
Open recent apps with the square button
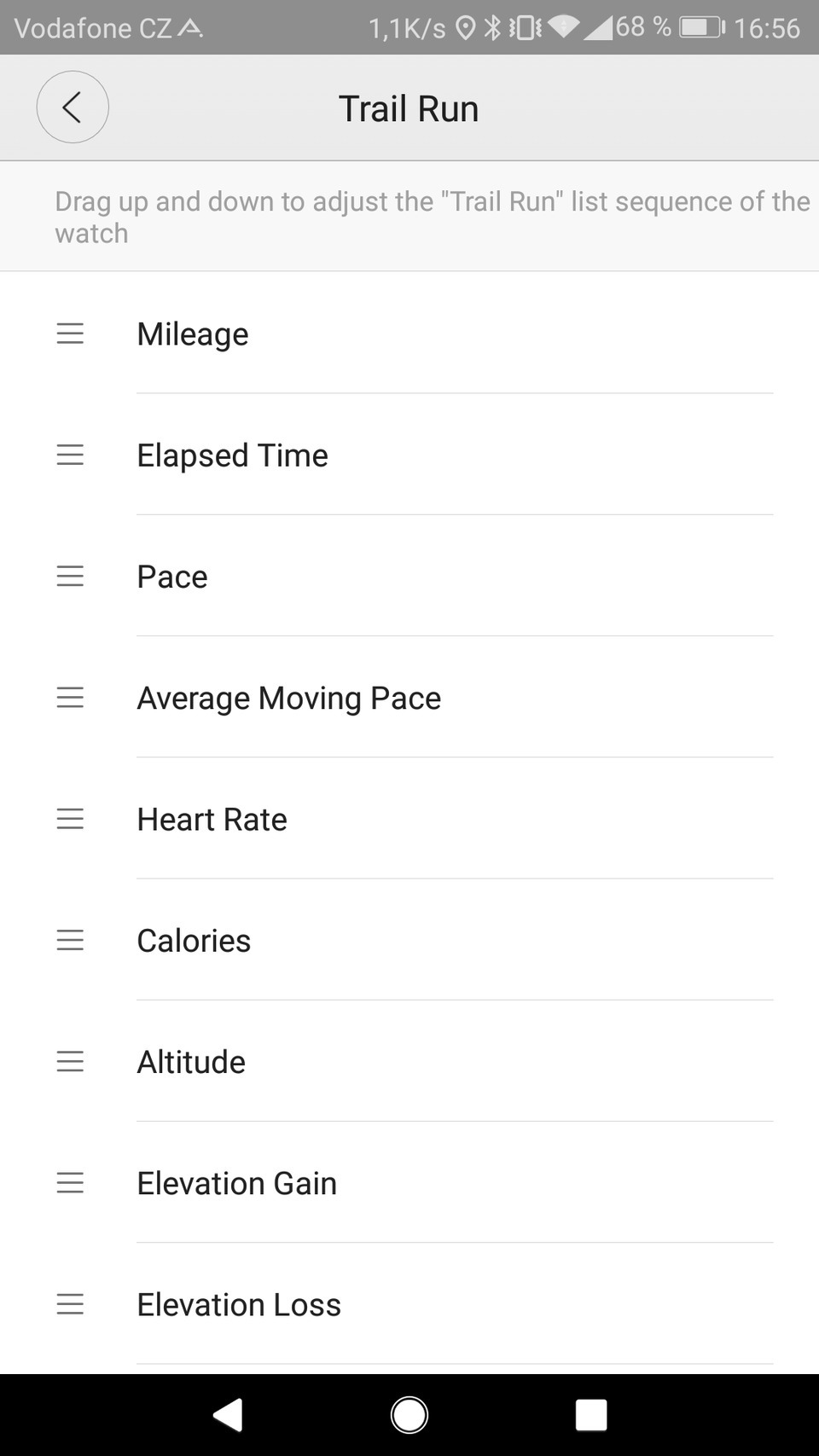point(591,1413)
